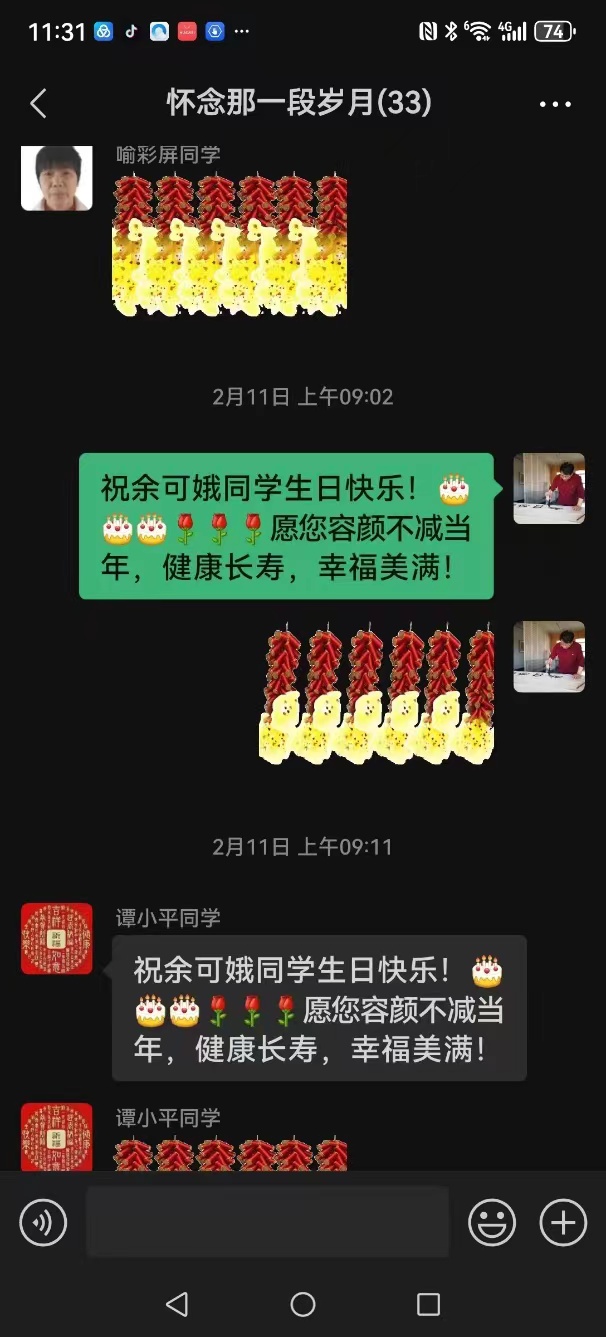Tap the system recent apps button

pos(428,1304)
